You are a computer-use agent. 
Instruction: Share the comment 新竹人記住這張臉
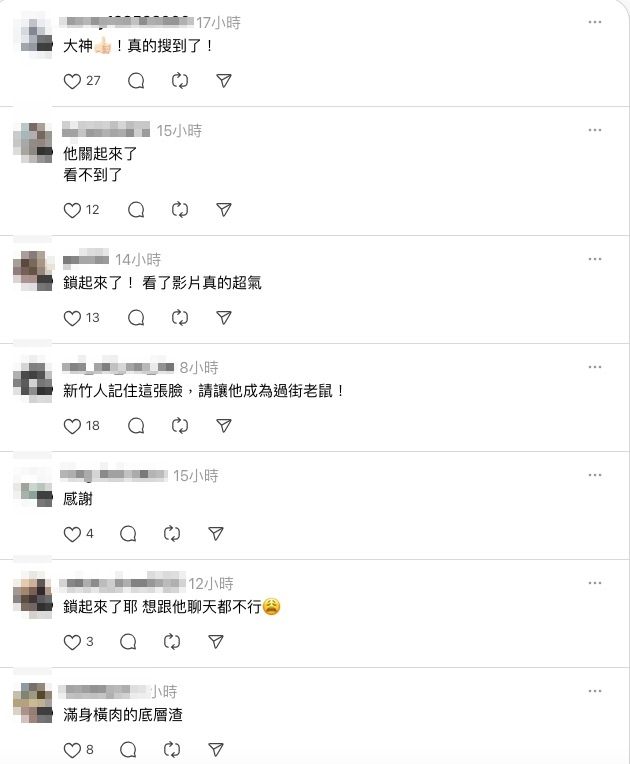pos(224,426)
